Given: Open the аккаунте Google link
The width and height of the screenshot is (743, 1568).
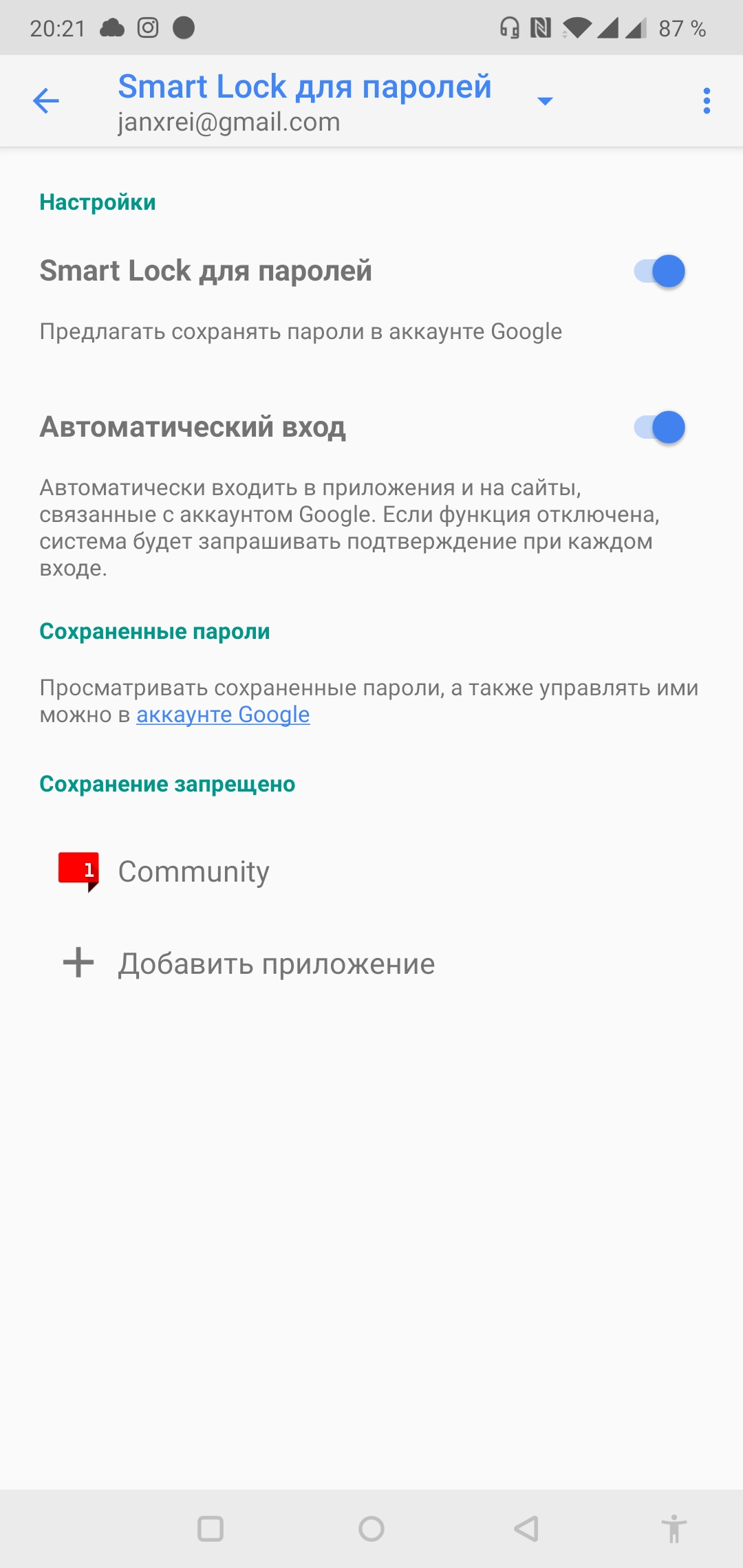Looking at the screenshot, I should coord(223,715).
